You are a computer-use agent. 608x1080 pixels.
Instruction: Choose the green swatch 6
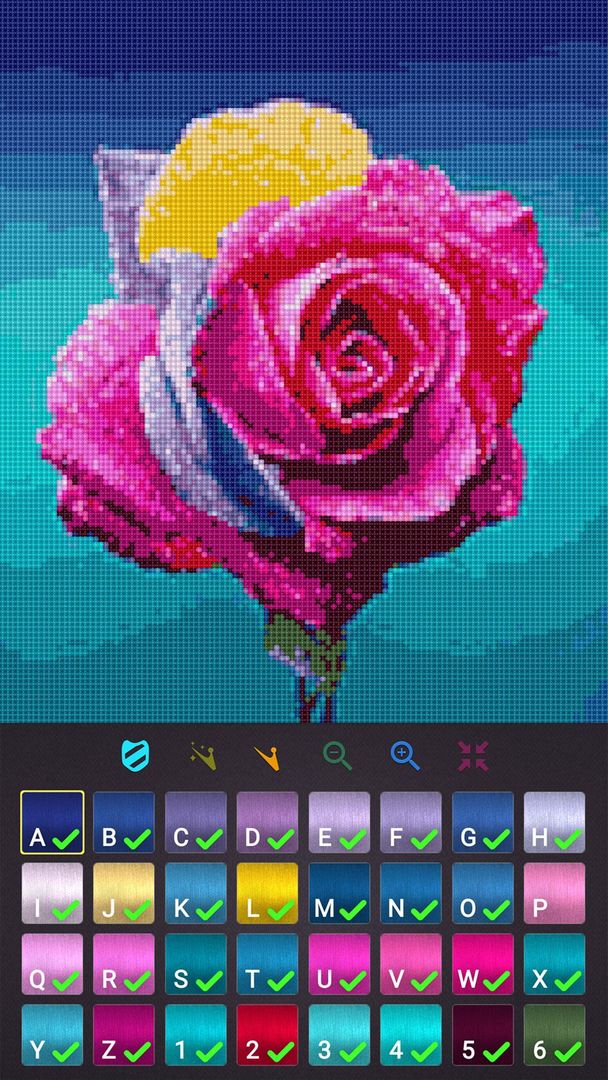(554, 1035)
